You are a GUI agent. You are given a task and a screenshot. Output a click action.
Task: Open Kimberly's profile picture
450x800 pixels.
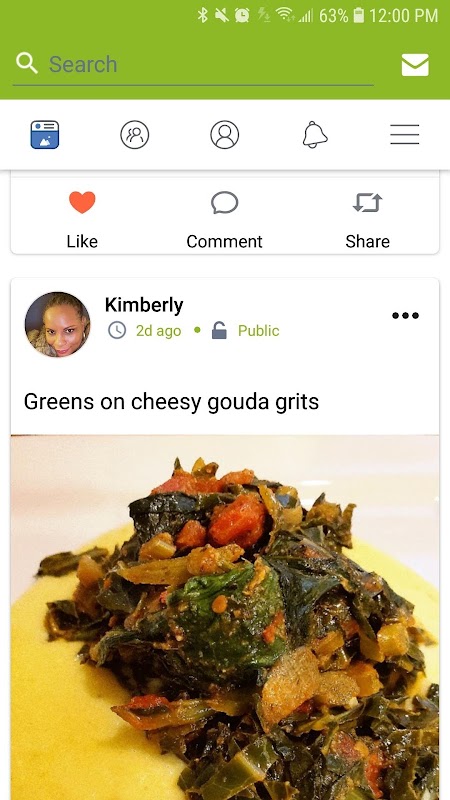click(58, 324)
